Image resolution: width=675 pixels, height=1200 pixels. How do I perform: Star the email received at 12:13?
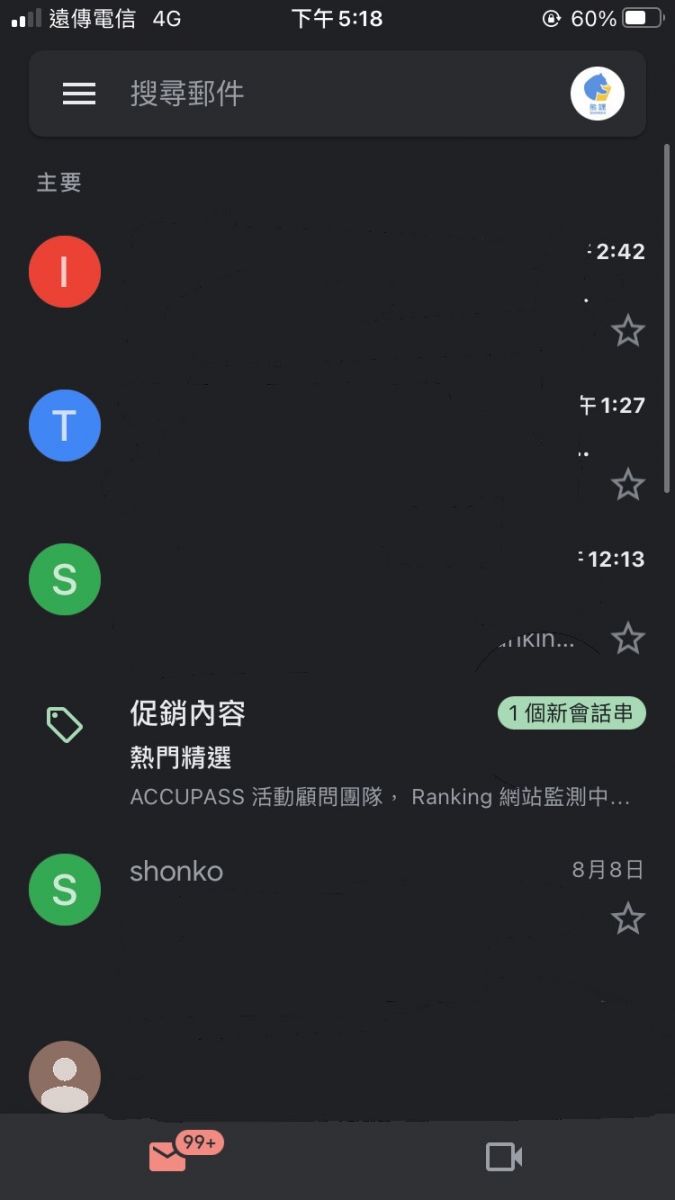pyautogui.click(x=627, y=638)
